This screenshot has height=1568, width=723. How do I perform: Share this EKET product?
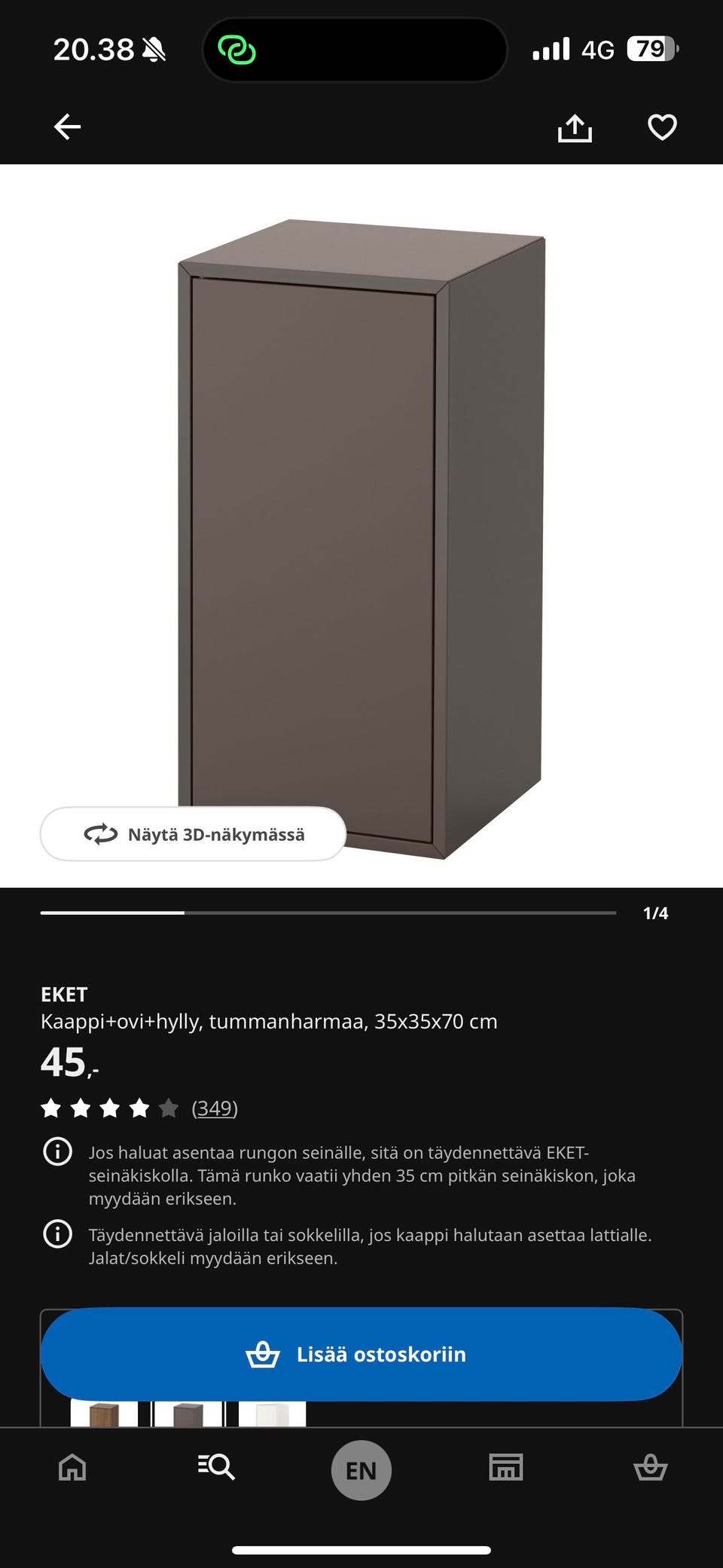575,127
